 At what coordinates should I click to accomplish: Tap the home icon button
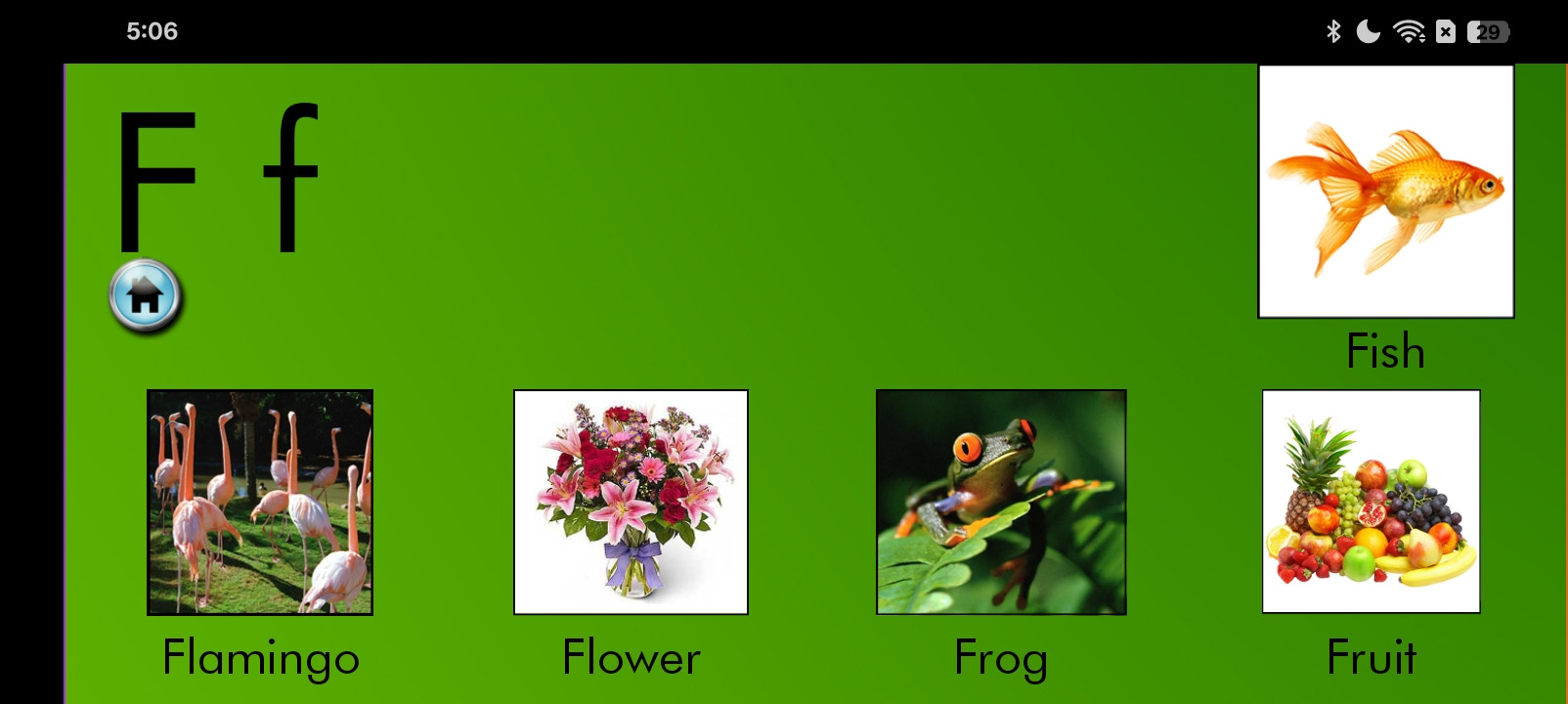click(145, 295)
